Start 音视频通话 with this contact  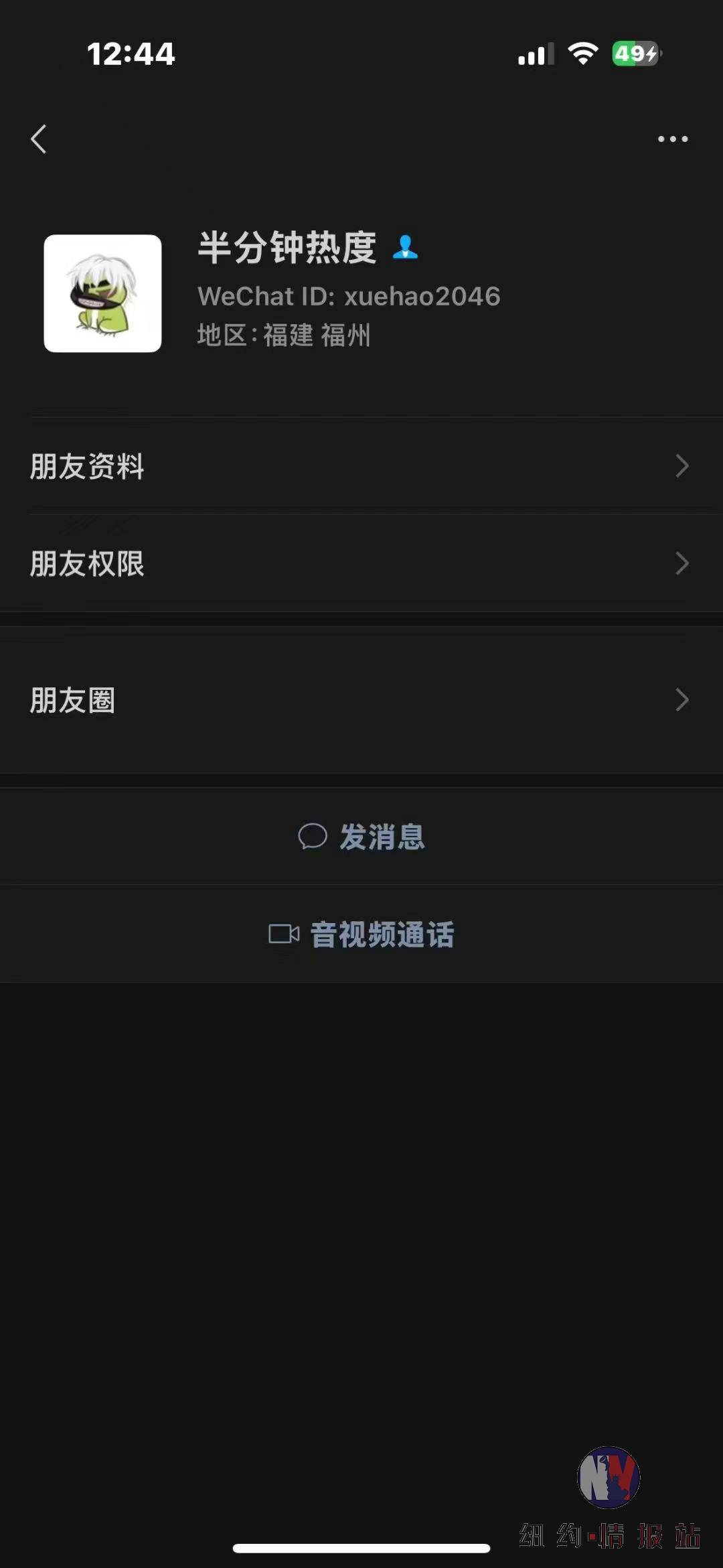[x=361, y=934]
